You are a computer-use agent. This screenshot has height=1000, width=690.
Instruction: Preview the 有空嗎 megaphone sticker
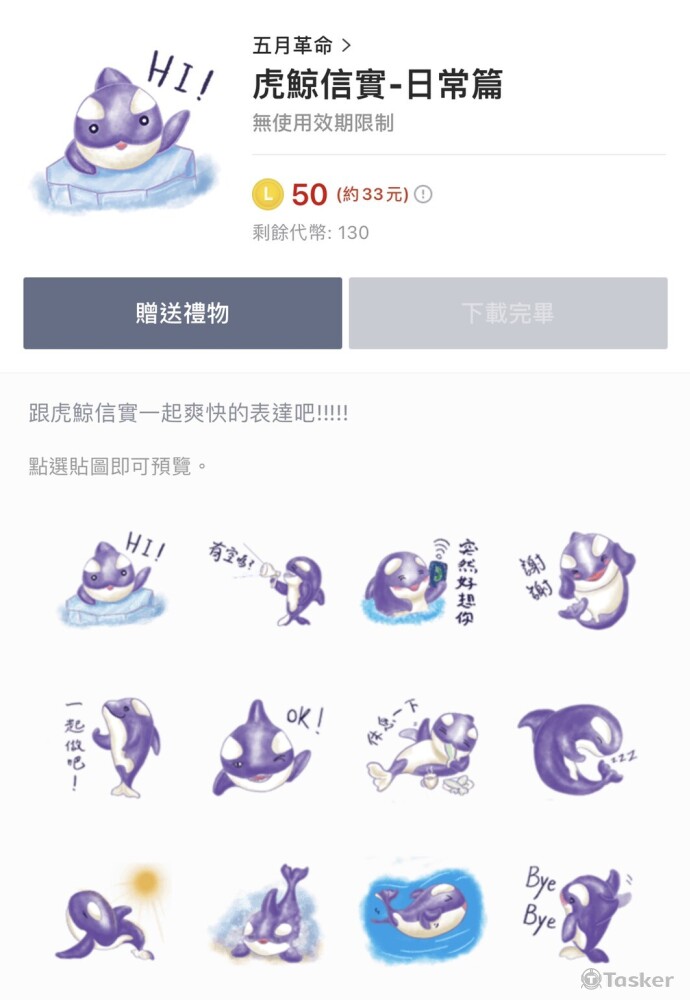pos(267,582)
